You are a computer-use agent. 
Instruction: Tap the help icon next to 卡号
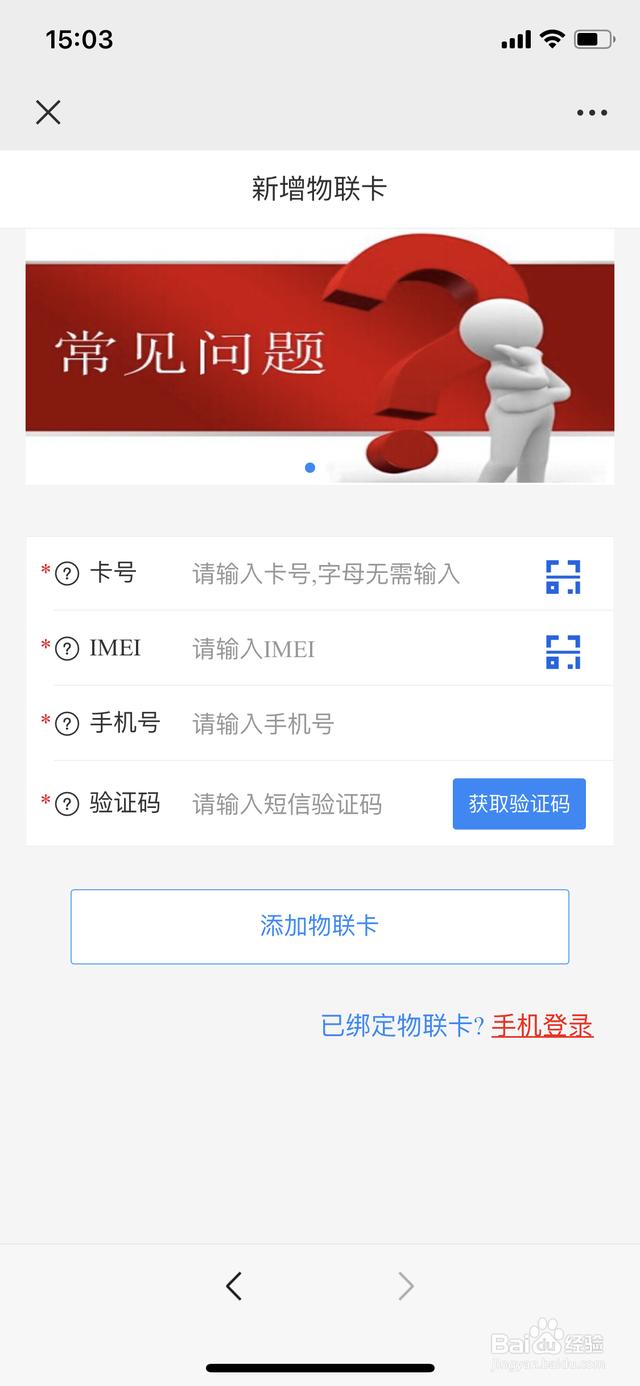[x=67, y=574]
